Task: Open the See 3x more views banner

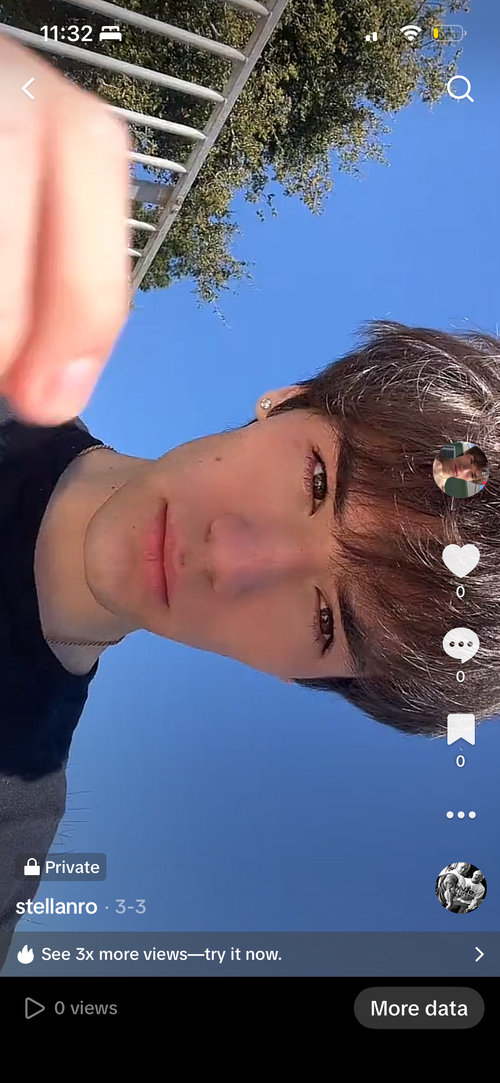Action: point(250,955)
